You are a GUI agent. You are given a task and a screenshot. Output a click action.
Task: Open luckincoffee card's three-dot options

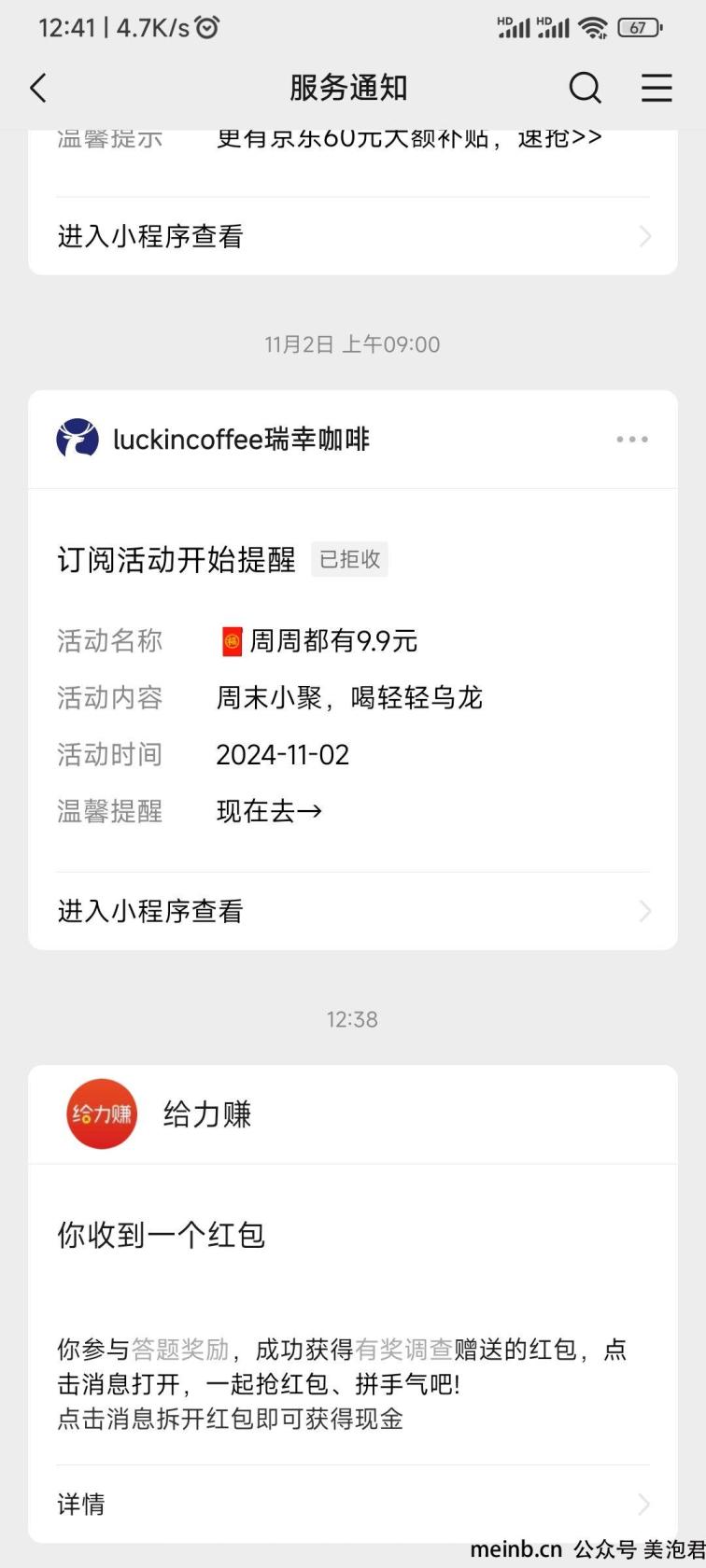pyautogui.click(x=632, y=440)
